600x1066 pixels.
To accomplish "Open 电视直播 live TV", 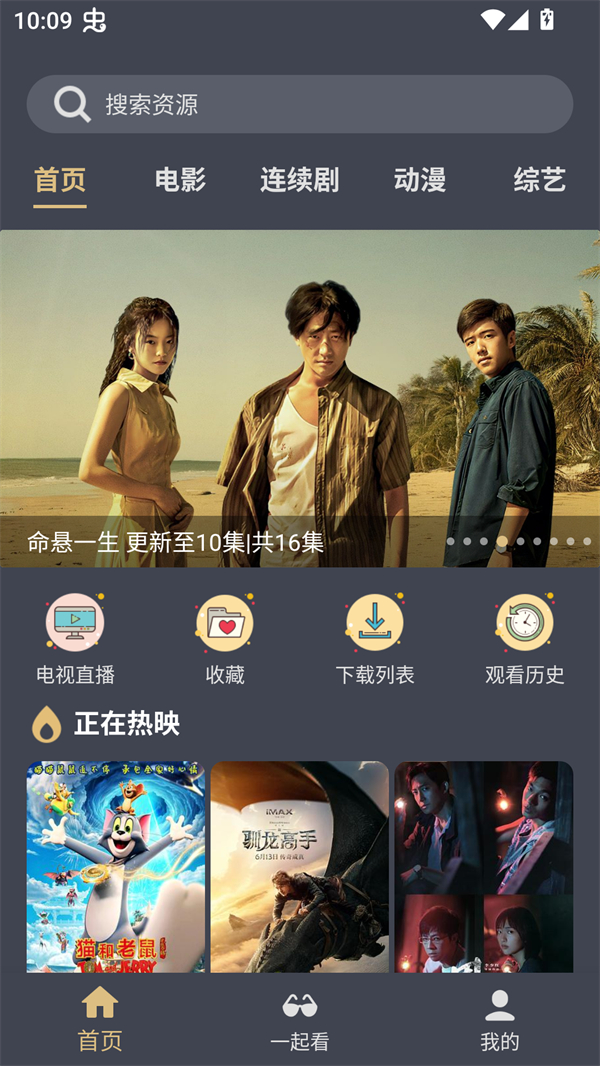I will coord(75,640).
